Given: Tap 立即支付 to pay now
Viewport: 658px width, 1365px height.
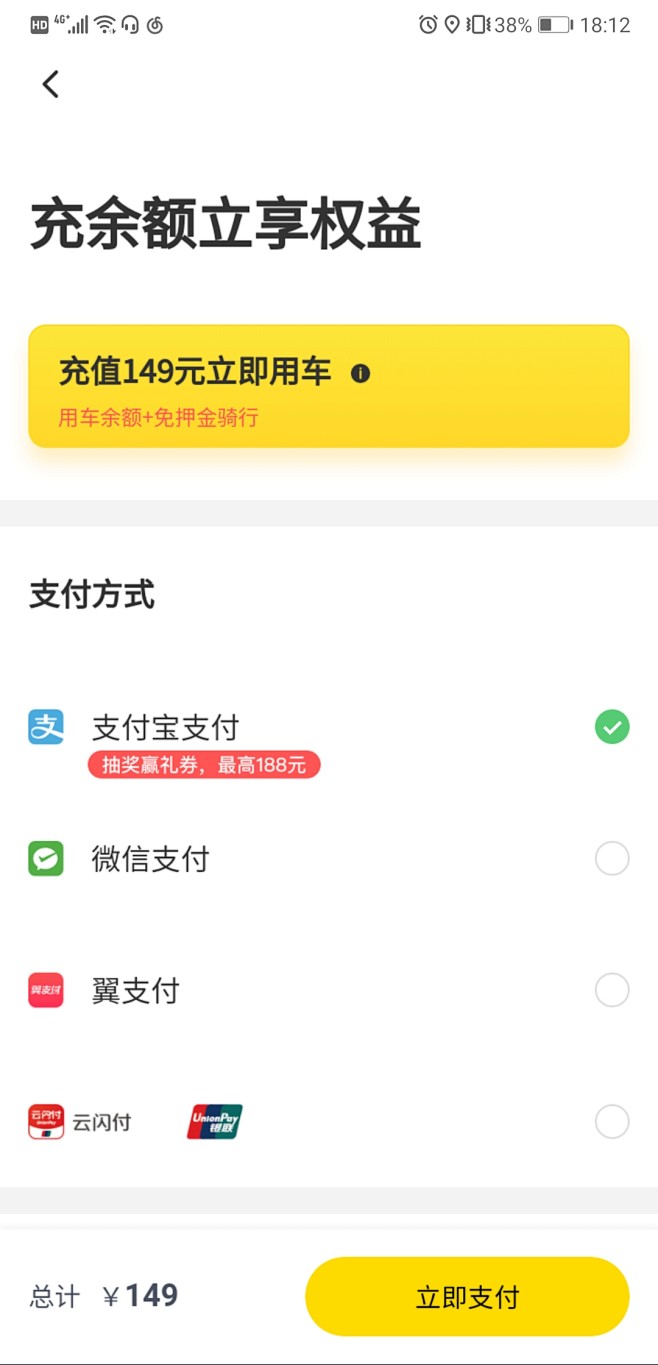Looking at the screenshot, I should pyautogui.click(x=467, y=1297).
